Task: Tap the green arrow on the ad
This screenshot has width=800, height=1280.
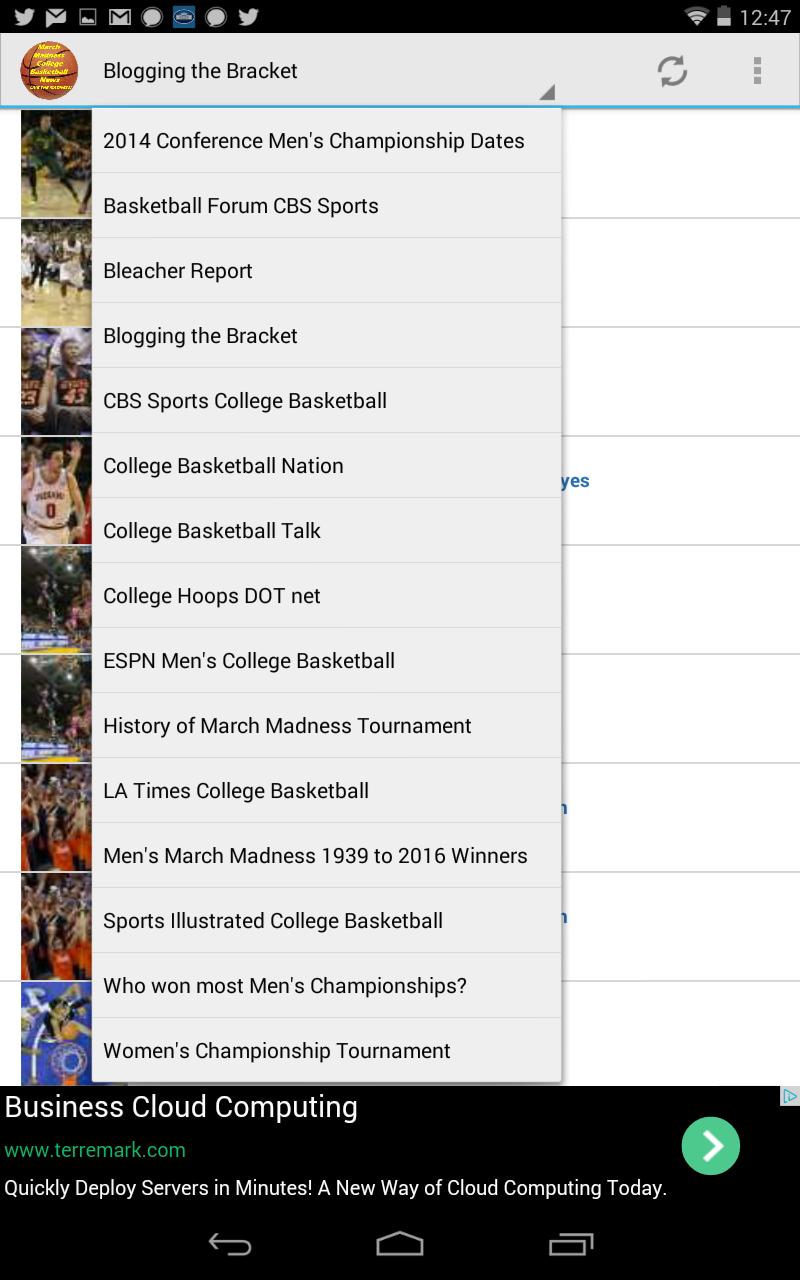Action: pyautogui.click(x=711, y=1146)
